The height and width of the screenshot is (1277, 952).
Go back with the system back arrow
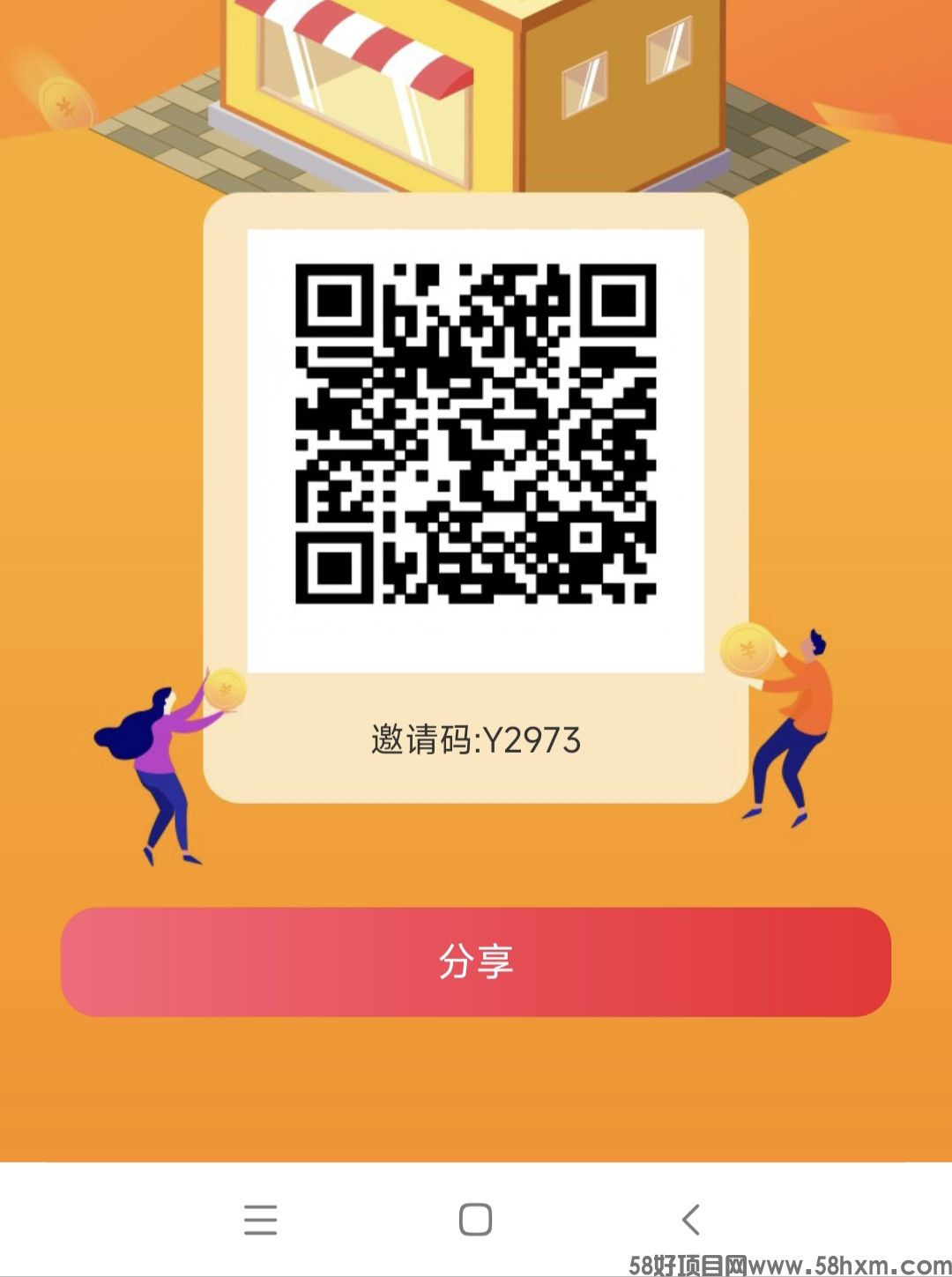tap(691, 1220)
